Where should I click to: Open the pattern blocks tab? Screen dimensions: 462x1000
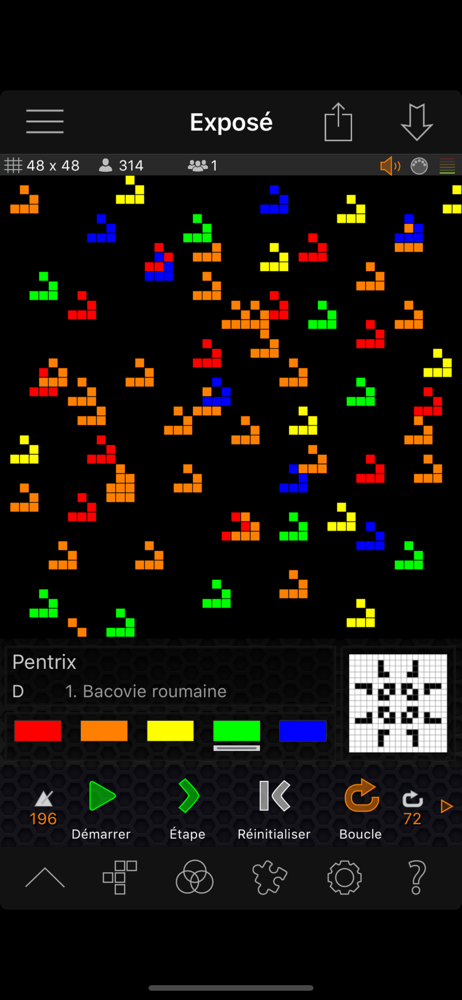tap(119, 878)
